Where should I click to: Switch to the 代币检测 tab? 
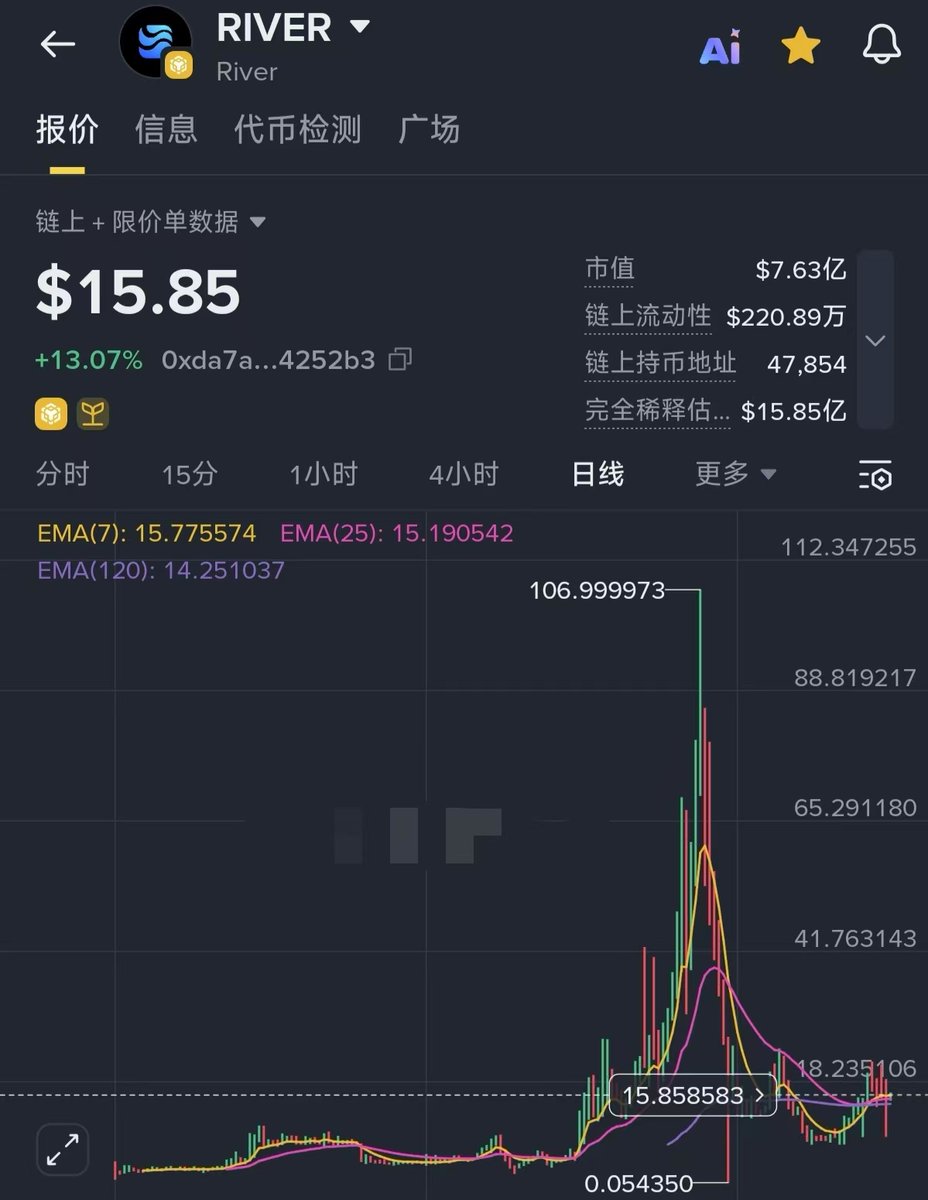(x=298, y=130)
